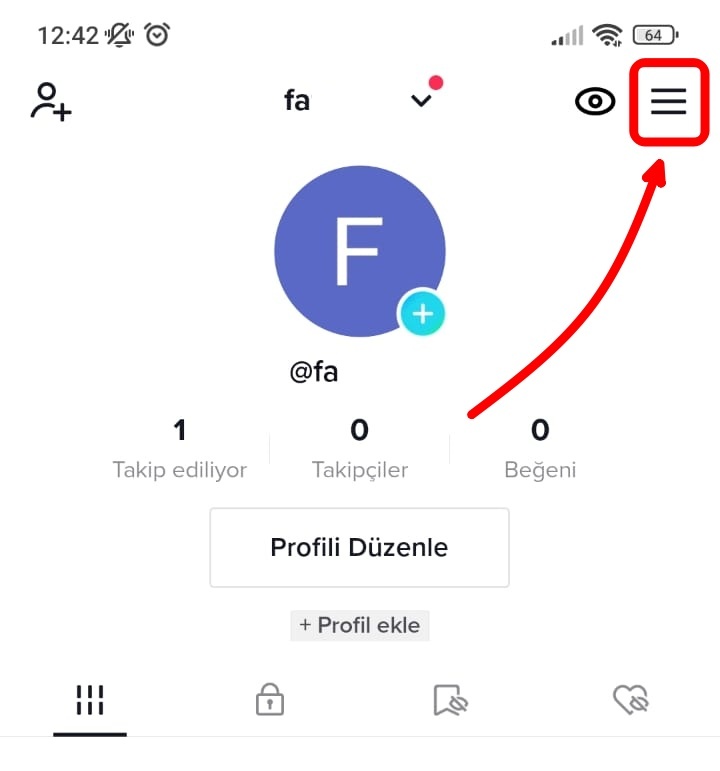Image resolution: width=720 pixels, height=771 pixels.
Task: Tap the Profil ekle button
Action: click(359, 625)
